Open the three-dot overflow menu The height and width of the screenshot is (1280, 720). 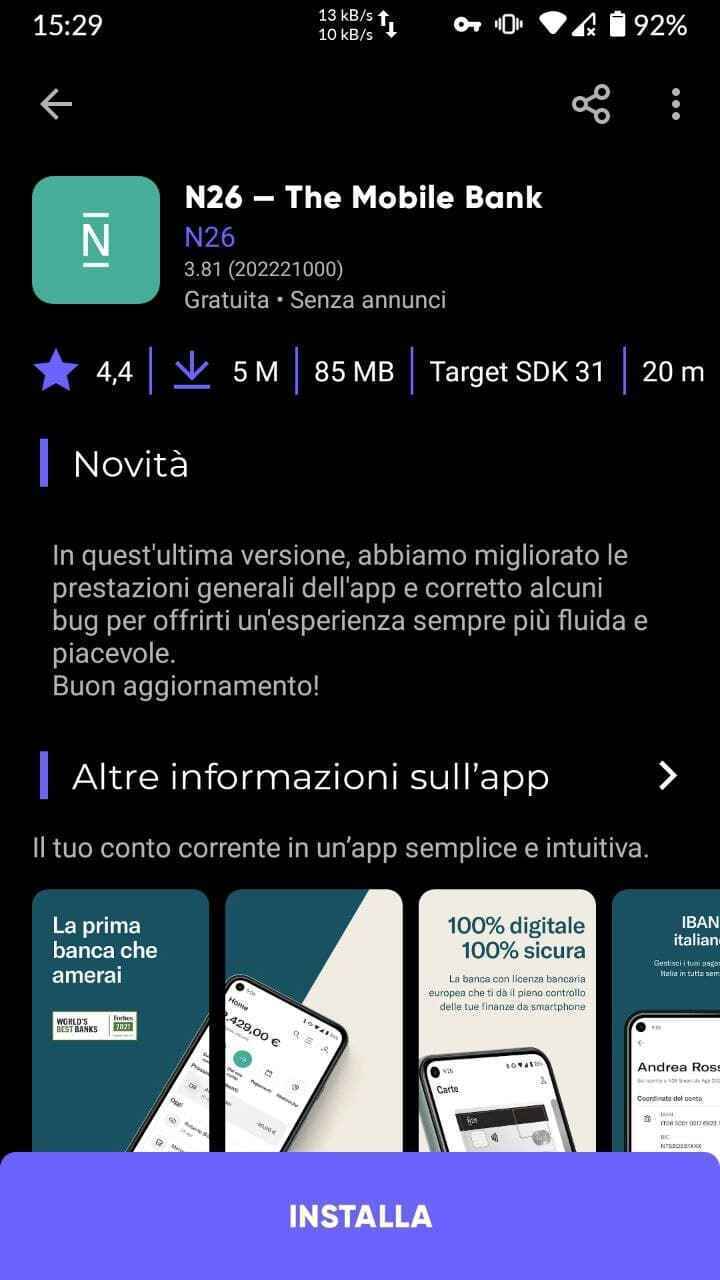click(x=676, y=104)
